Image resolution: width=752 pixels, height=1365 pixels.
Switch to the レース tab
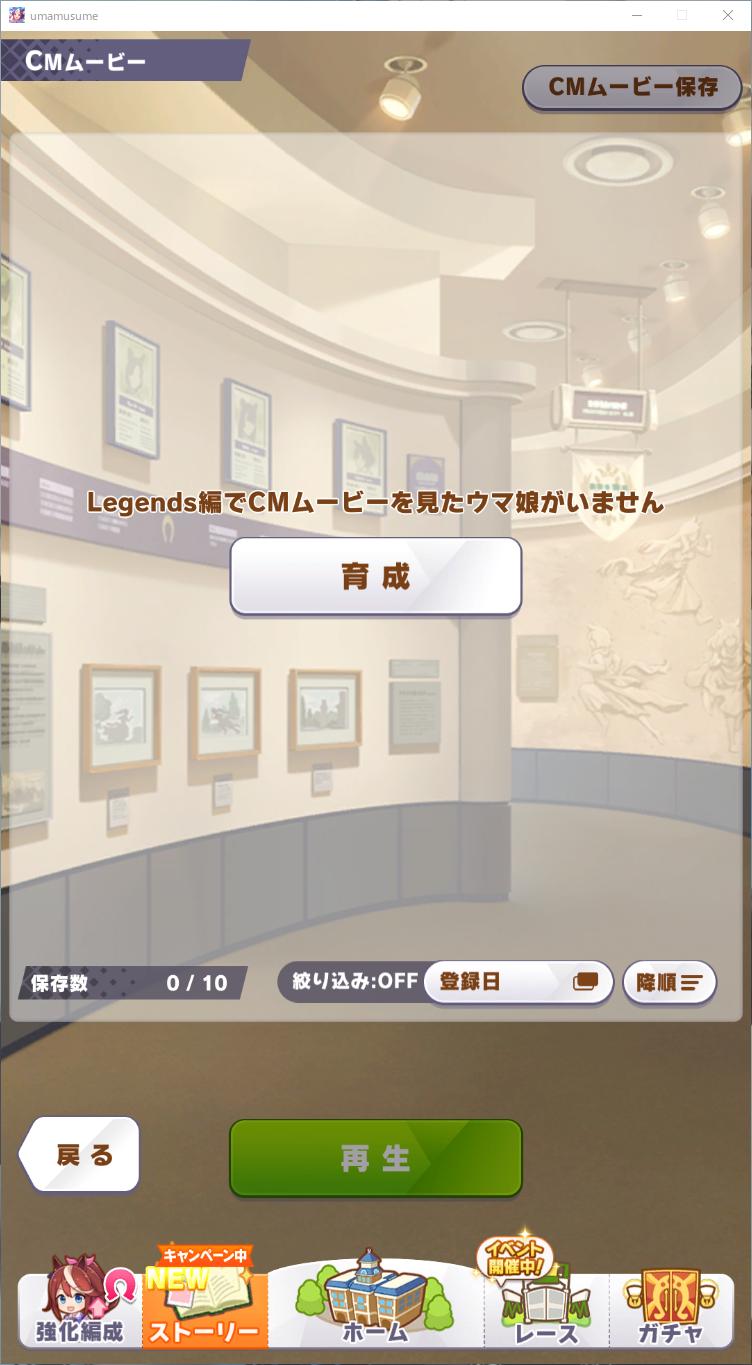tap(546, 1311)
